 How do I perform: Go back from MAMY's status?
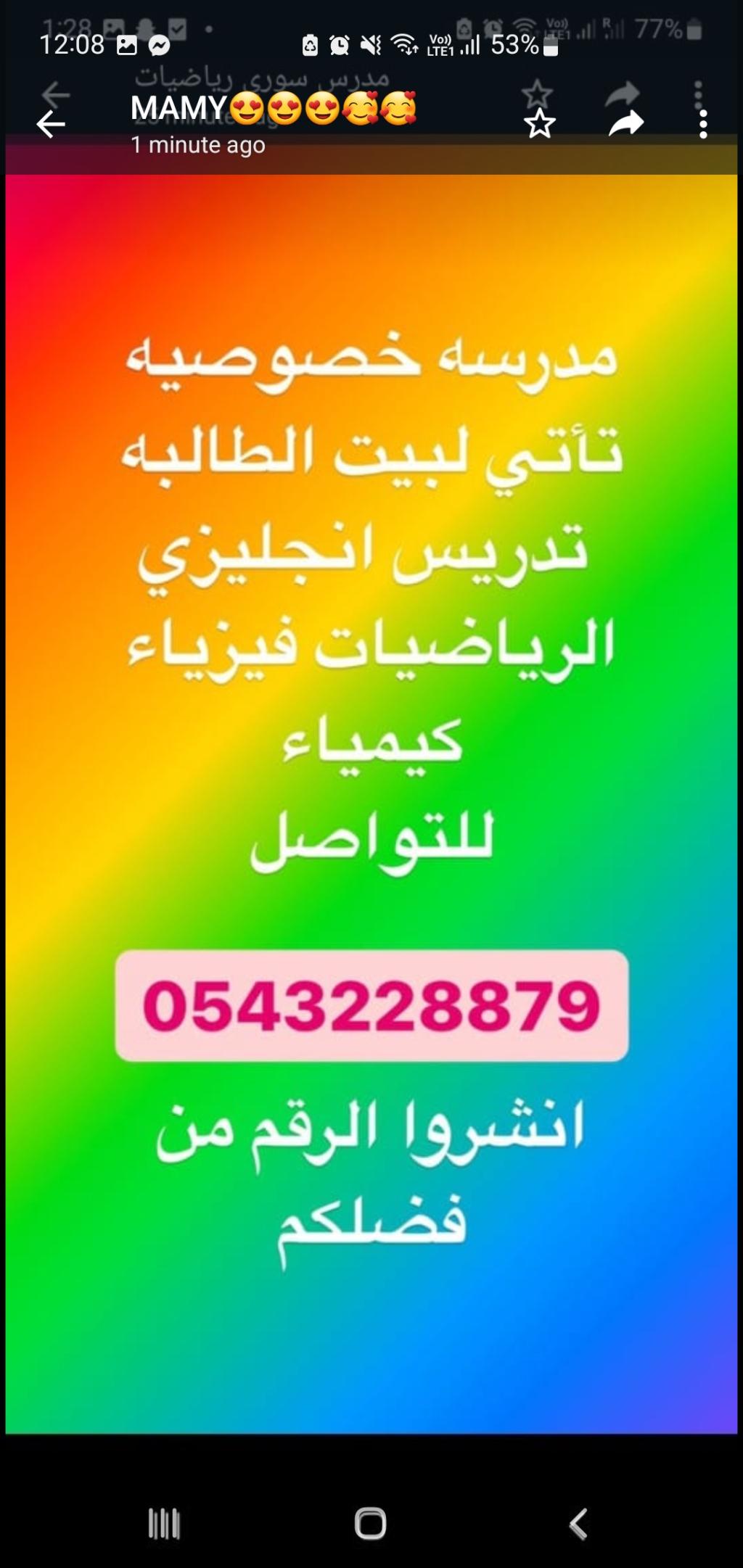click(51, 124)
